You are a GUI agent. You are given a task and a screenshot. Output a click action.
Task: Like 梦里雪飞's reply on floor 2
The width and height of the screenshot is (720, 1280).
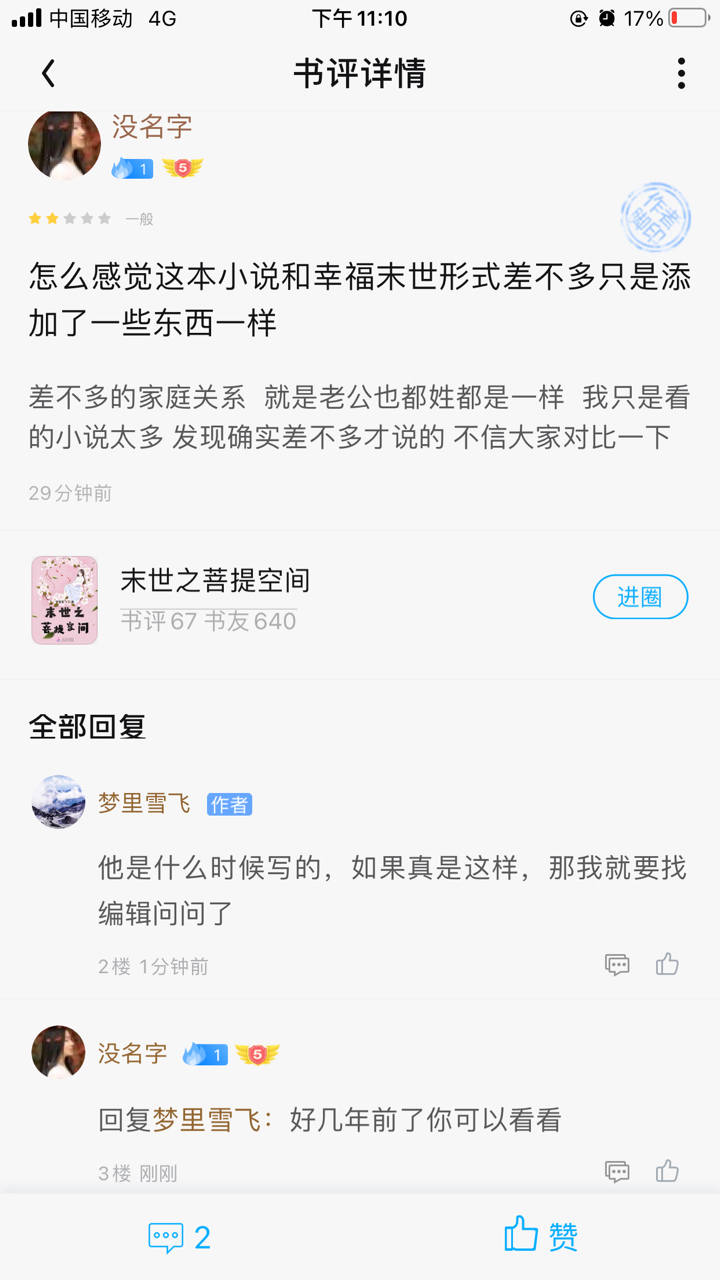(x=667, y=965)
